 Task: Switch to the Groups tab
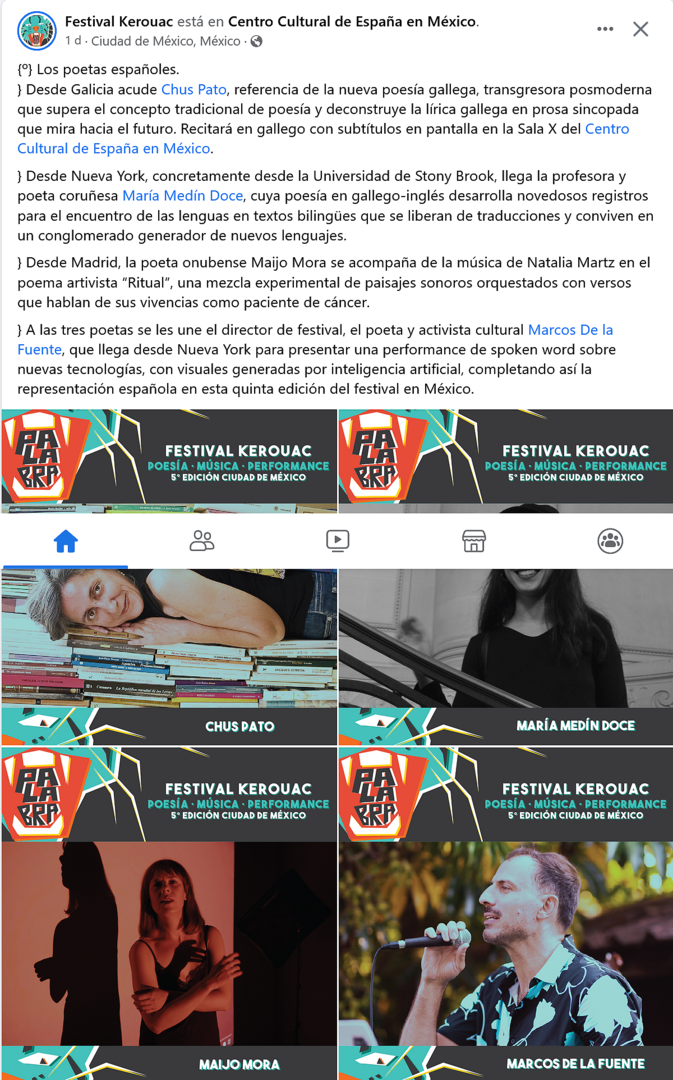point(610,541)
